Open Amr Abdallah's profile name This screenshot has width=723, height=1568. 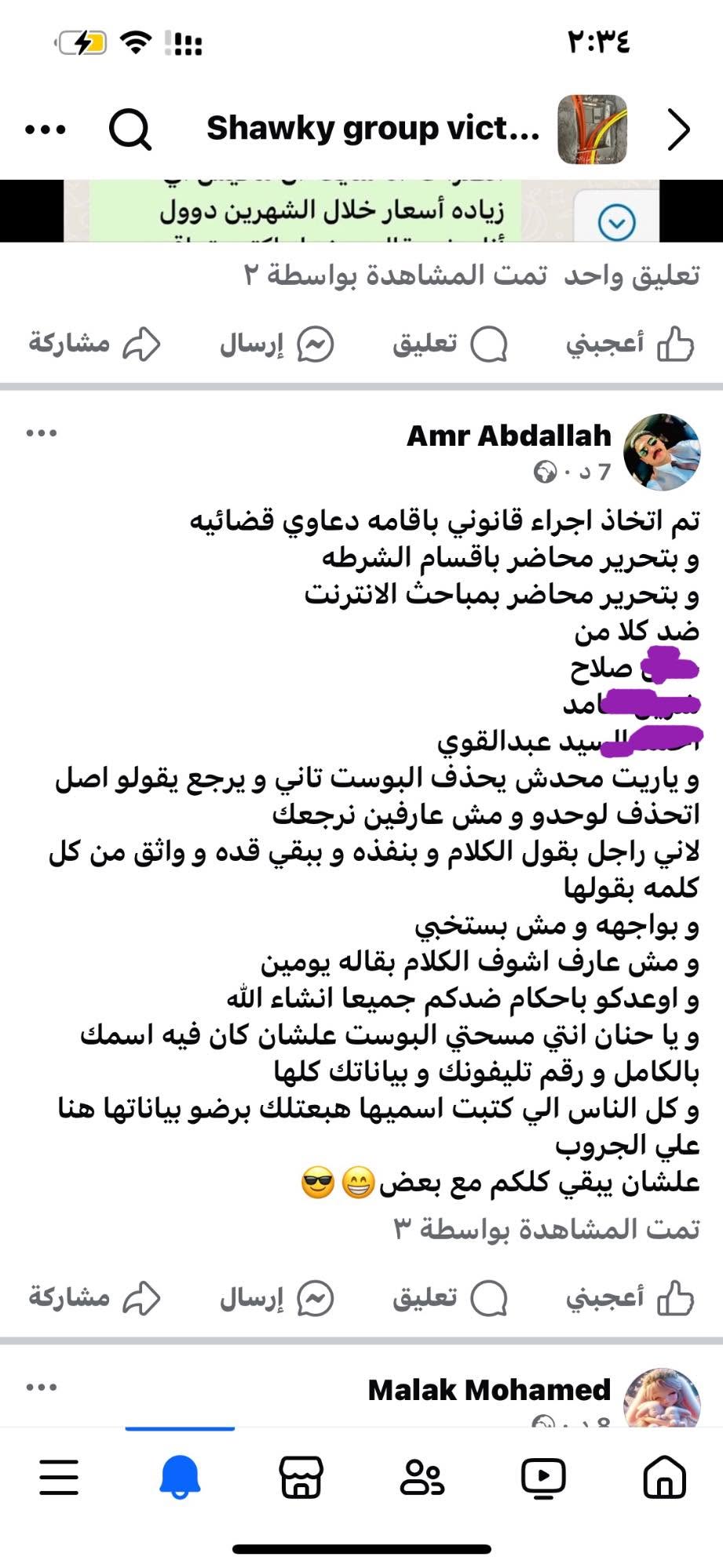(x=509, y=436)
